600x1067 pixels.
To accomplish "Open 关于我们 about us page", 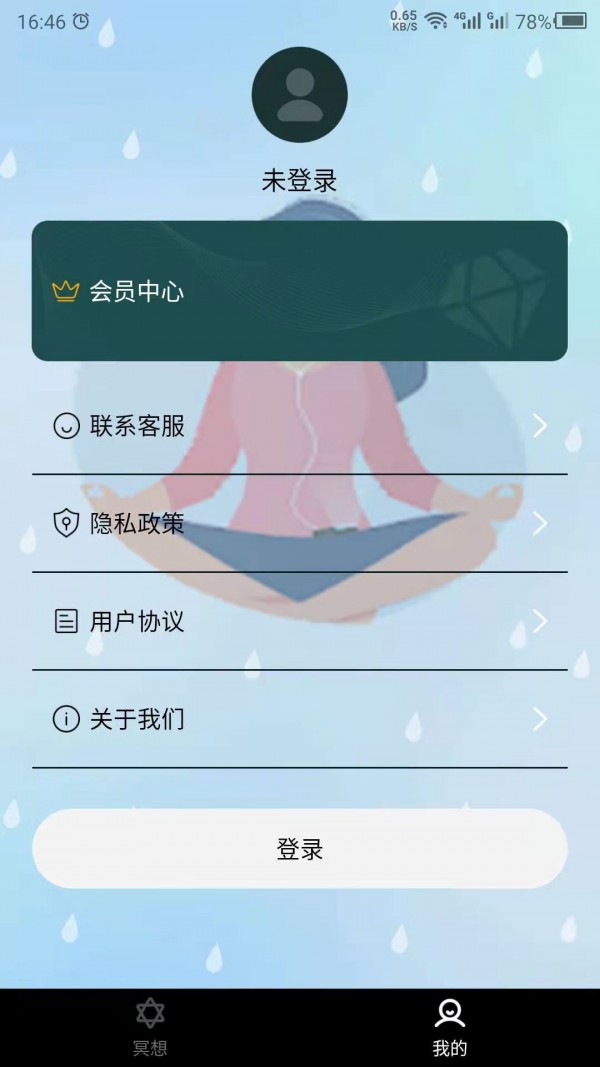I will 299,719.
